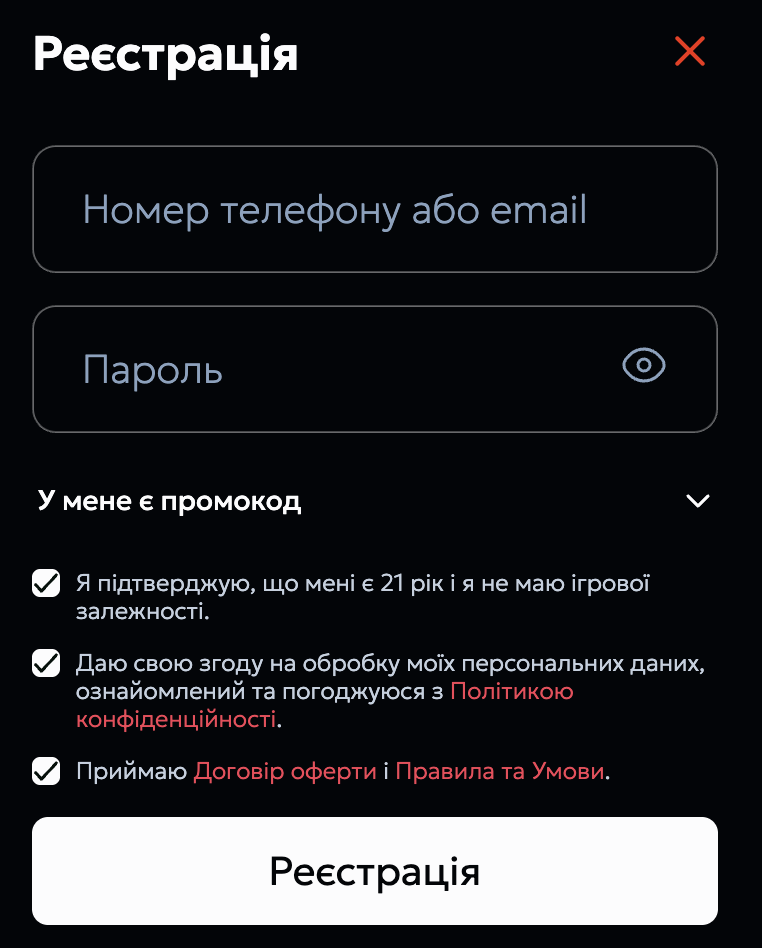Screen dimensions: 762x948
Task: Disable the personal data consent checkbox
Action: [45, 663]
